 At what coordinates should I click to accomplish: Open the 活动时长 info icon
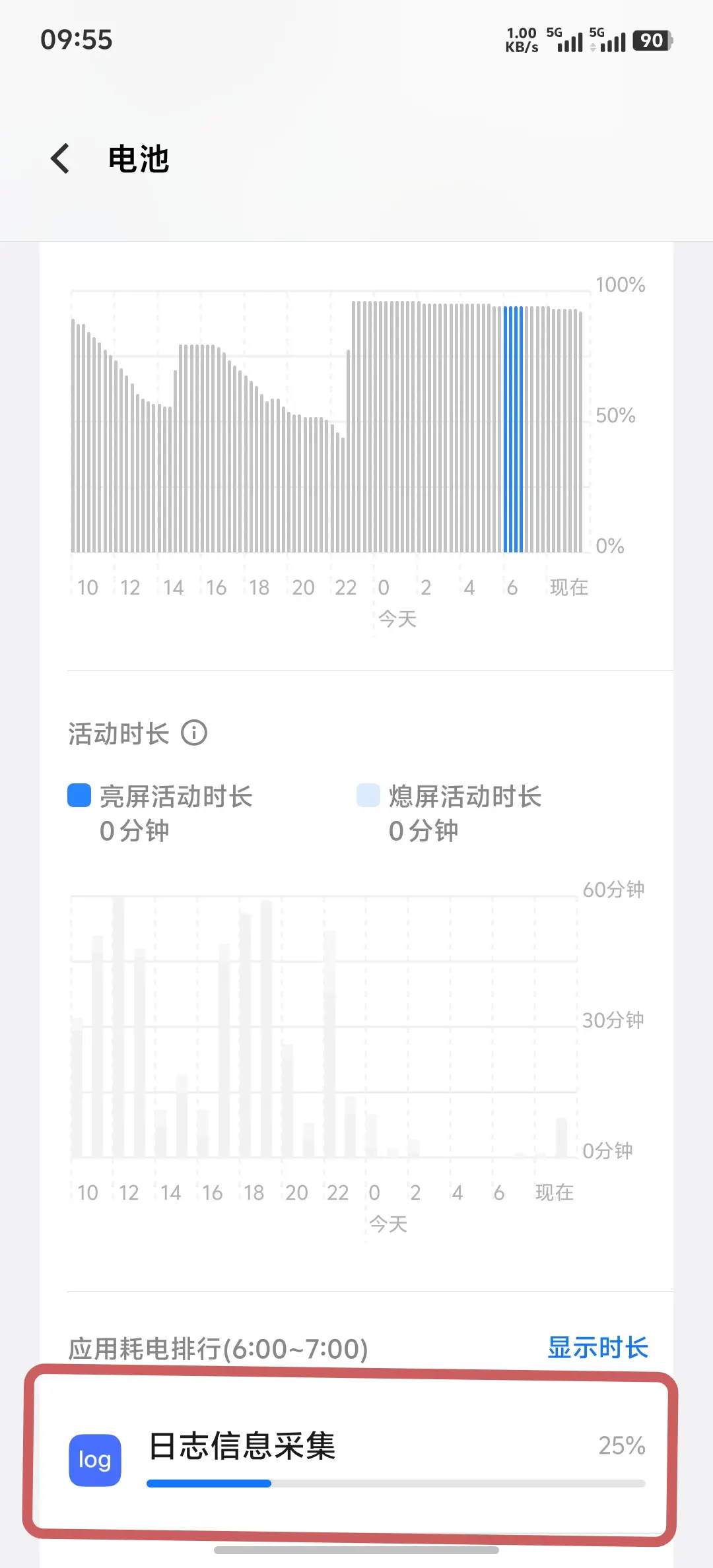click(194, 733)
